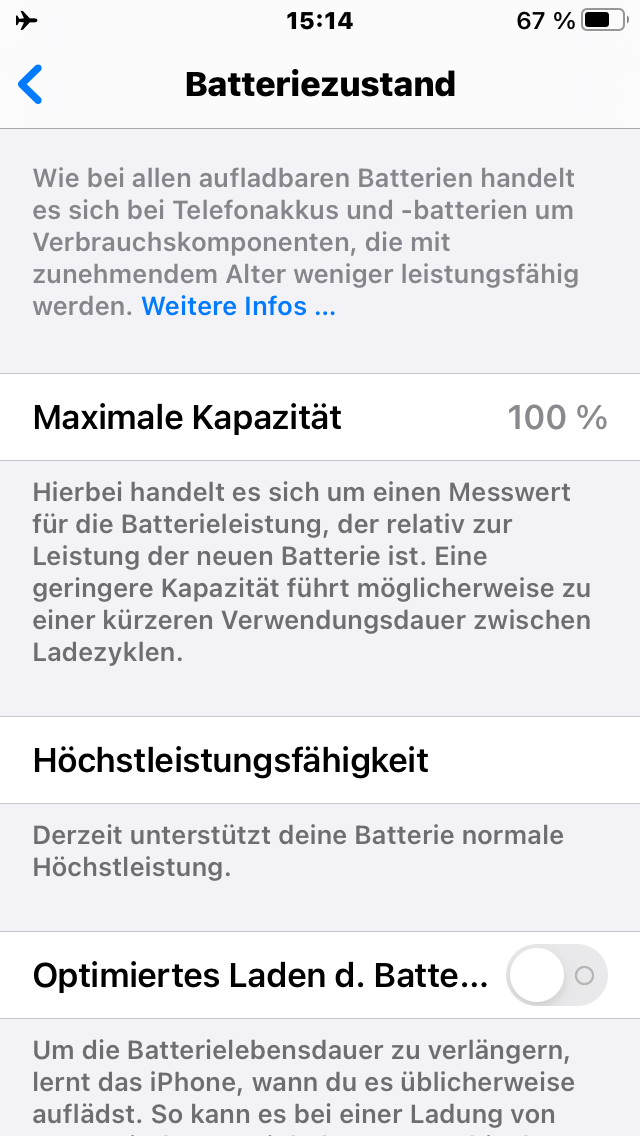Go back from Batteriezustand screen
This screenshot has height=1136, width=640.
pyautogui.click(x=31, y=85)
